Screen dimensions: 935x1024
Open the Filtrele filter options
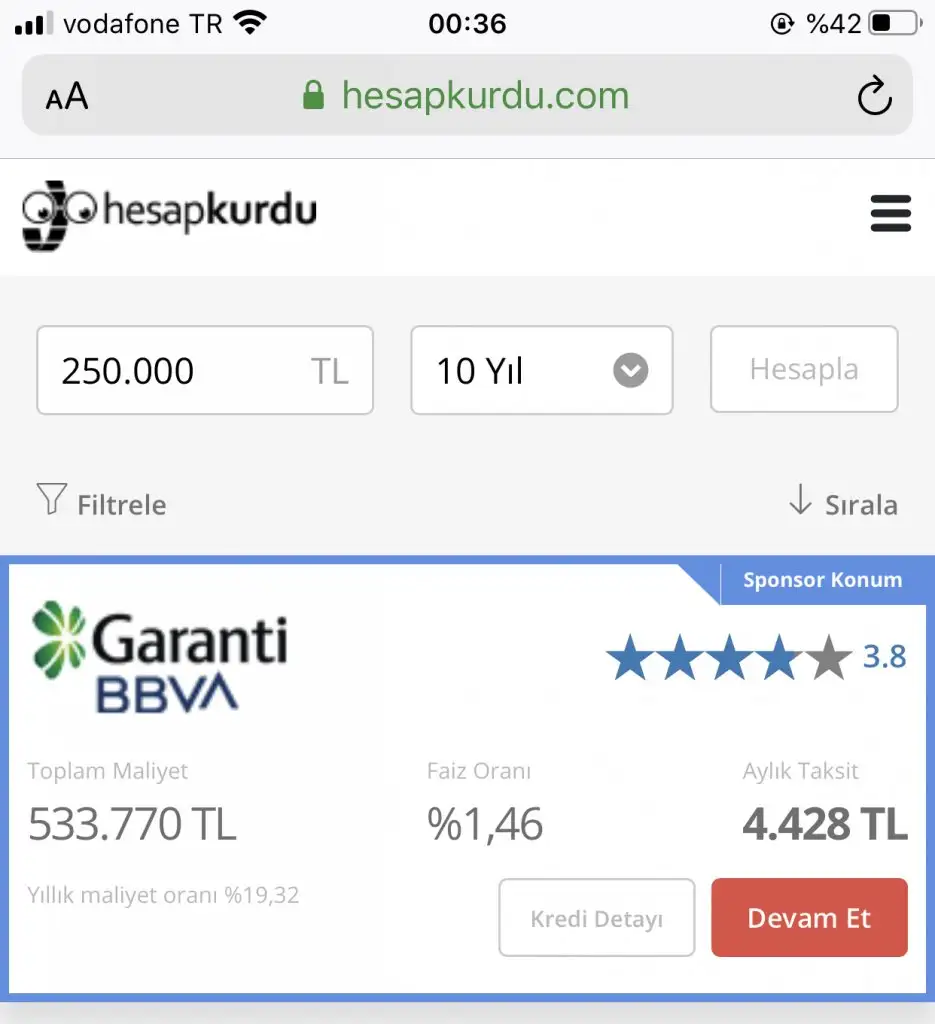(102, 503)
